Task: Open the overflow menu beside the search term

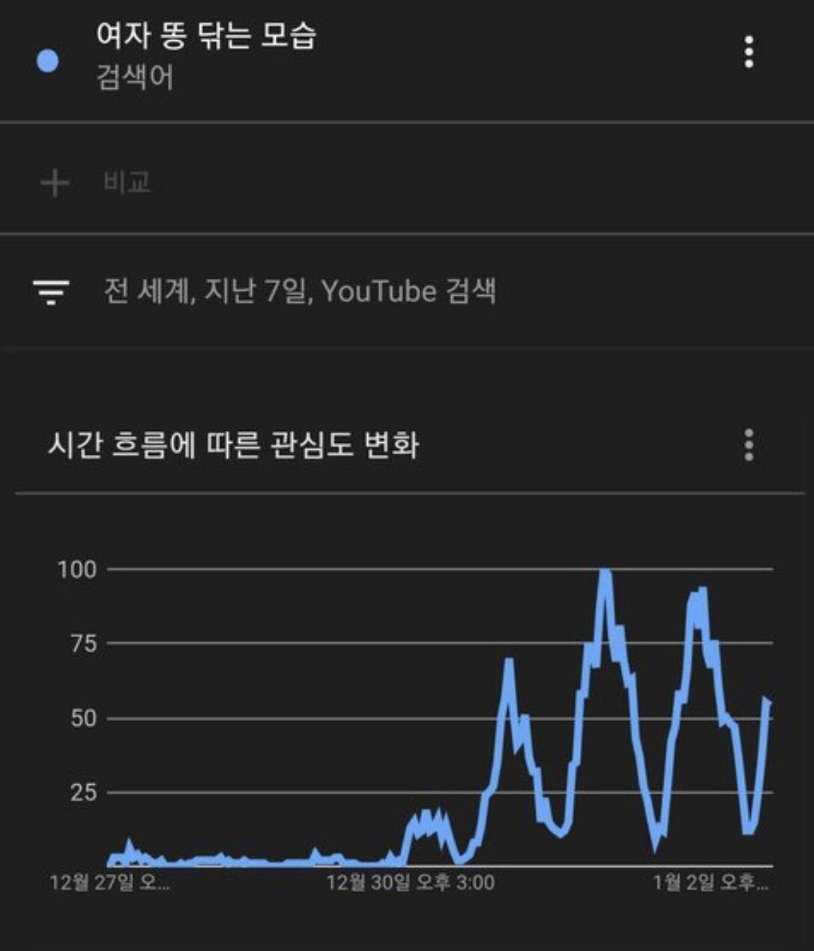Action: [749, 52]
